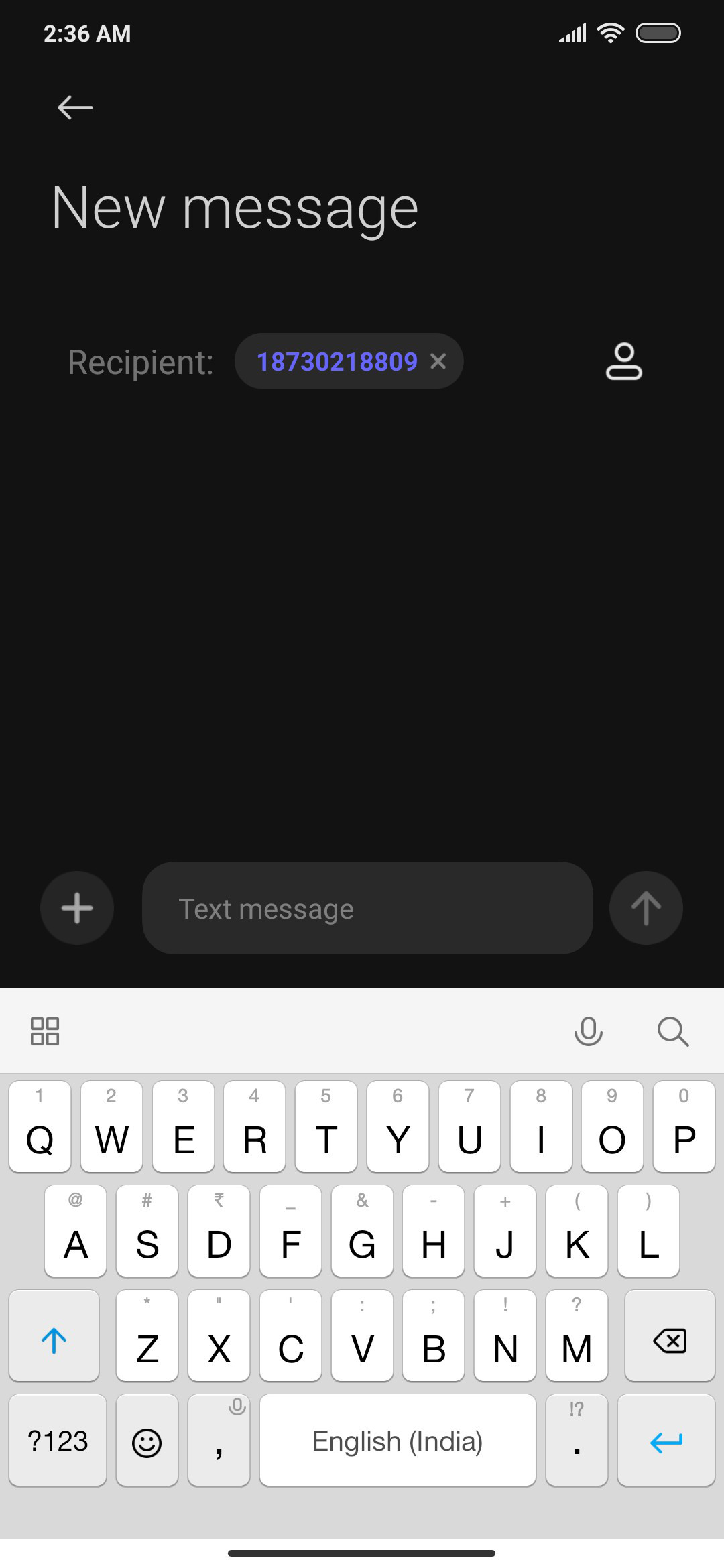The image size is (724, 1568).
Task: Hit the keyboard enter key
Action: pyautogui.click(x=666, y=1440)
